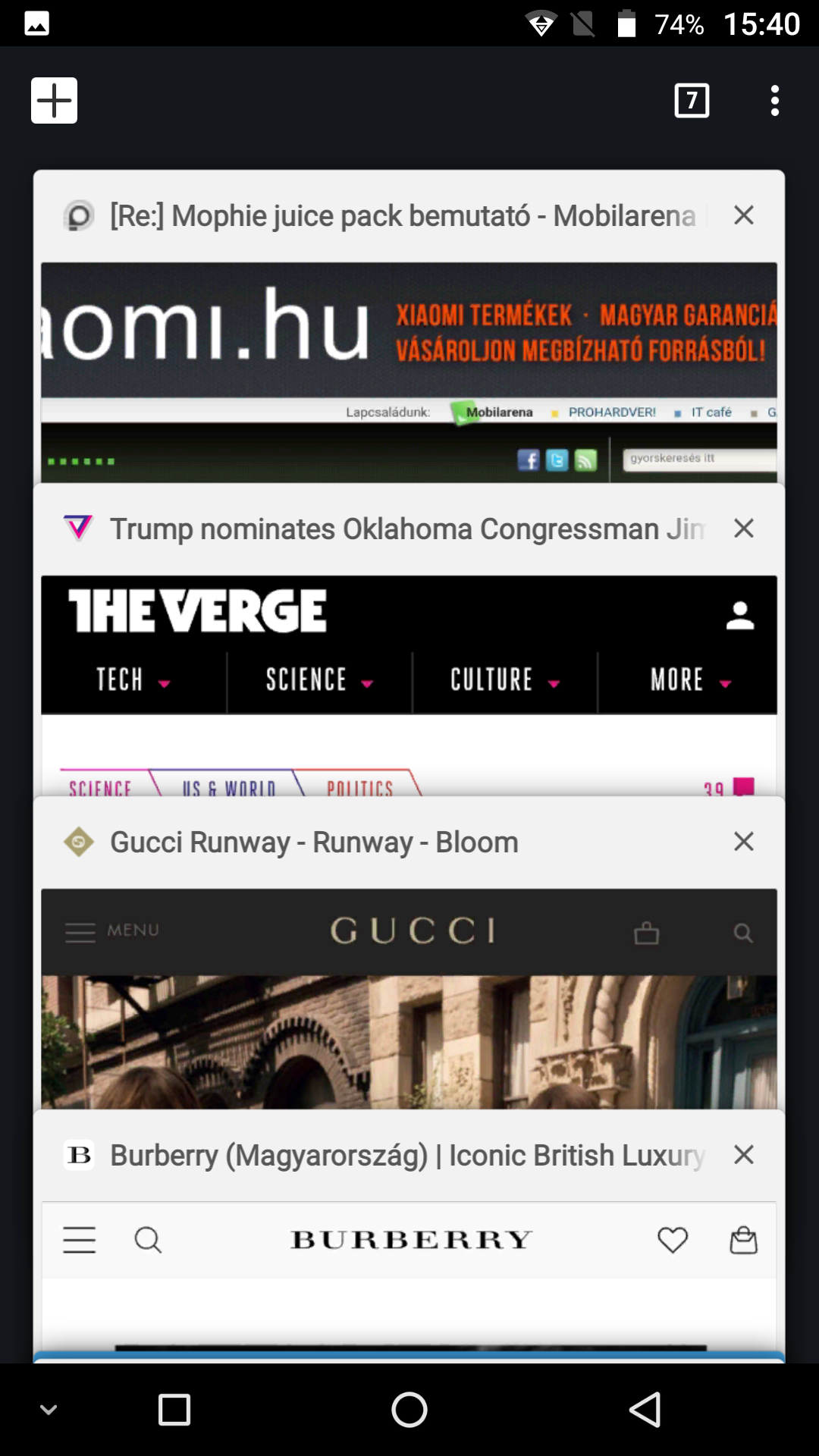
Task: Tap the system back button
Action: click(645, 1410)
